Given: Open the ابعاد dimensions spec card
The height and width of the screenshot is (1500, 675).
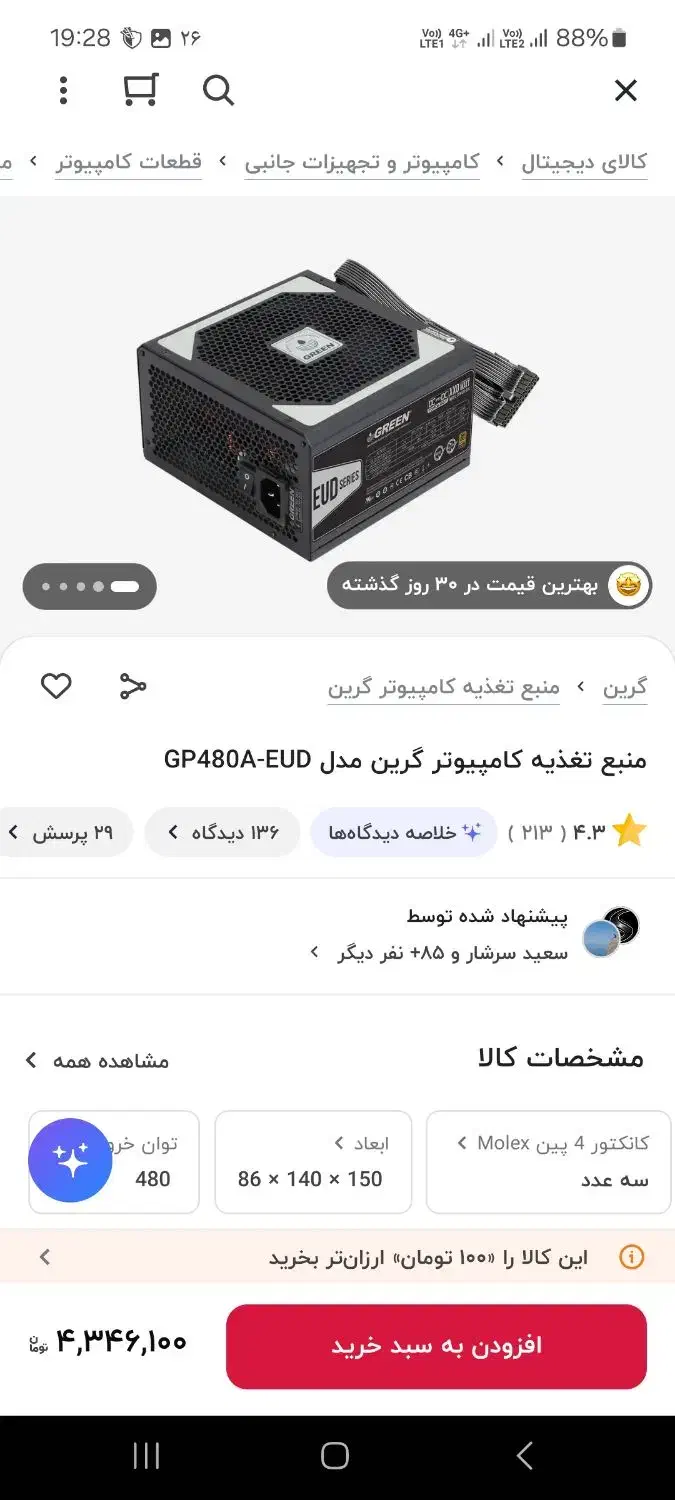Looking at the screenshot, I should click(313, 1161).
